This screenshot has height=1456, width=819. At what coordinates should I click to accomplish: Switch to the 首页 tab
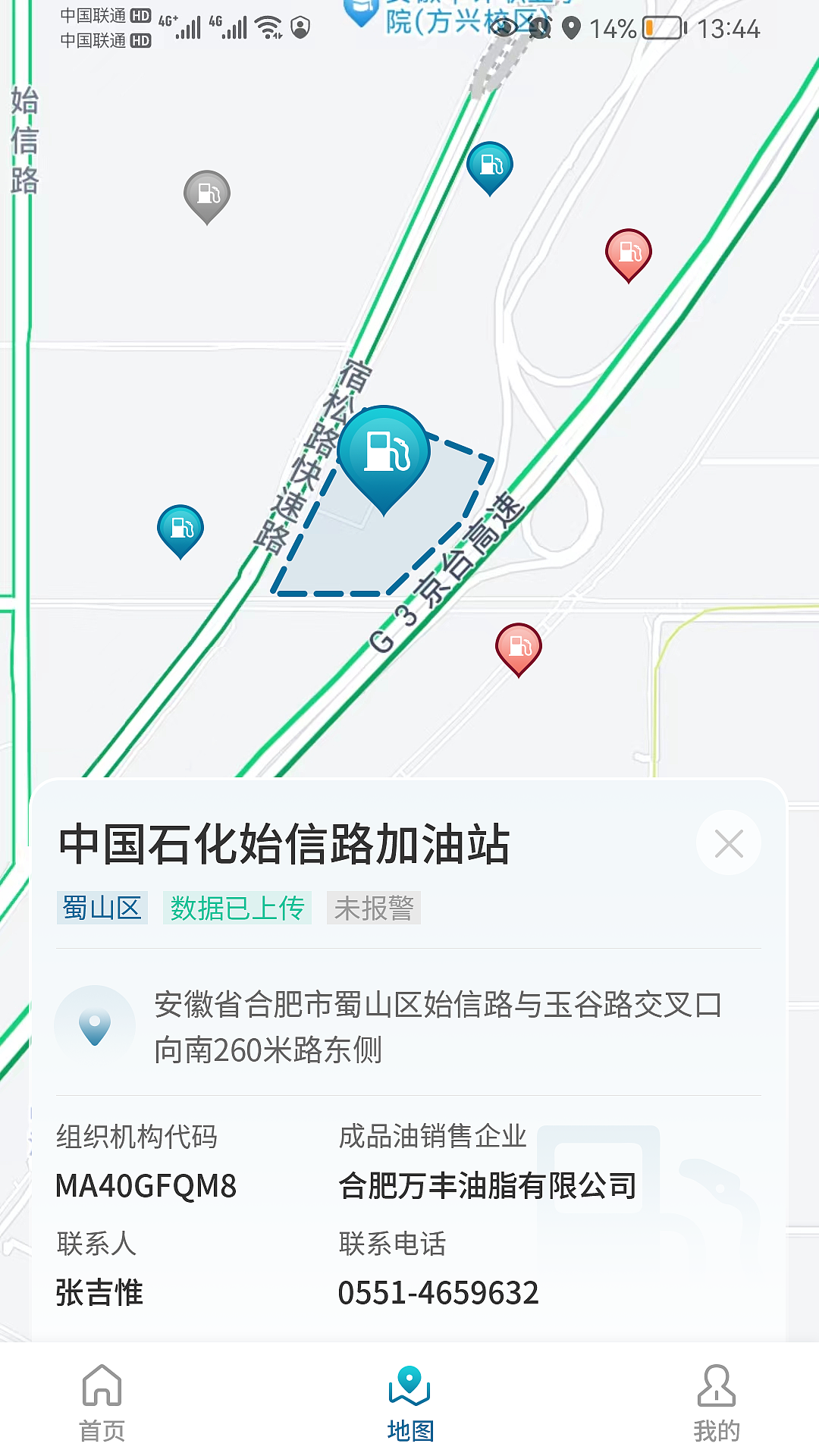102,1403
